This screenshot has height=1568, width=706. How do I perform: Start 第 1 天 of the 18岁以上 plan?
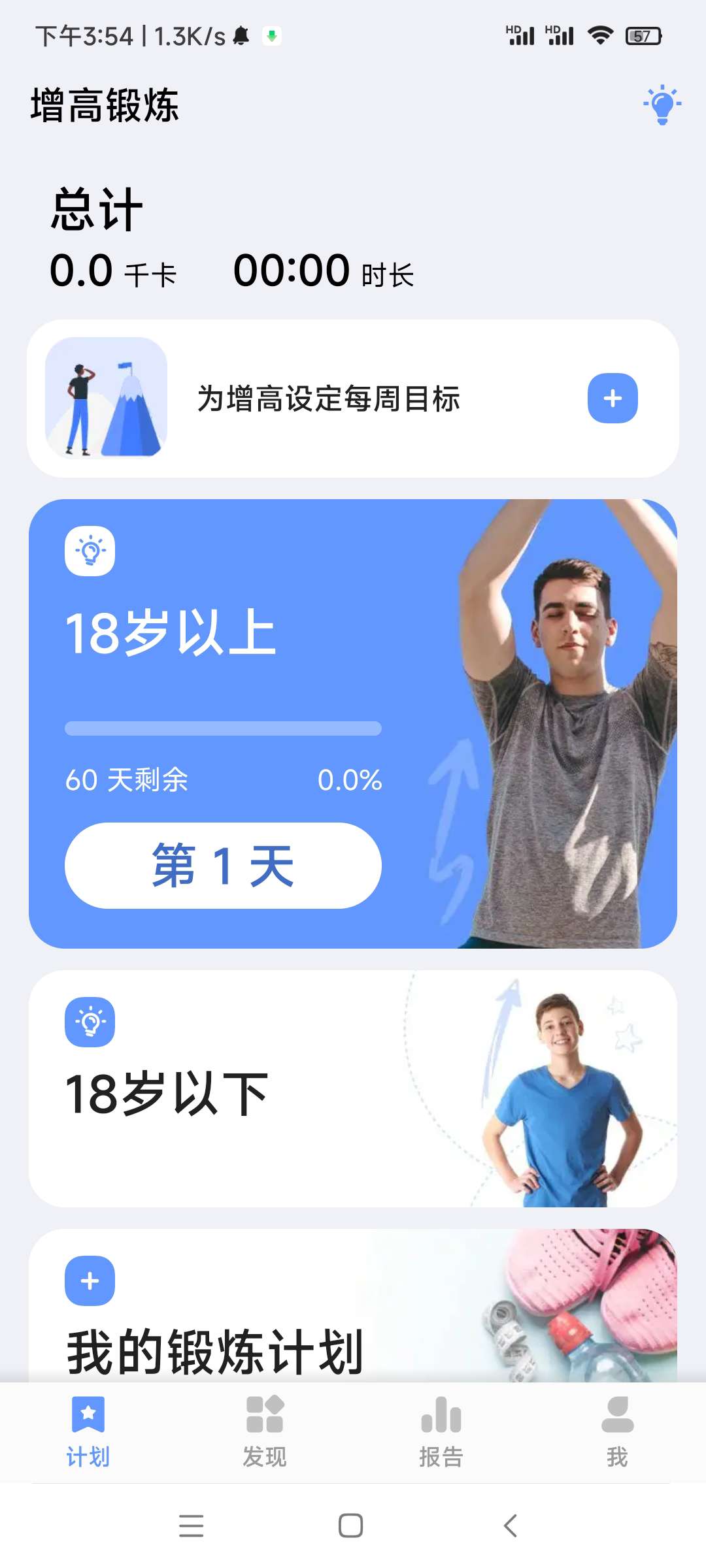point(223,865)
